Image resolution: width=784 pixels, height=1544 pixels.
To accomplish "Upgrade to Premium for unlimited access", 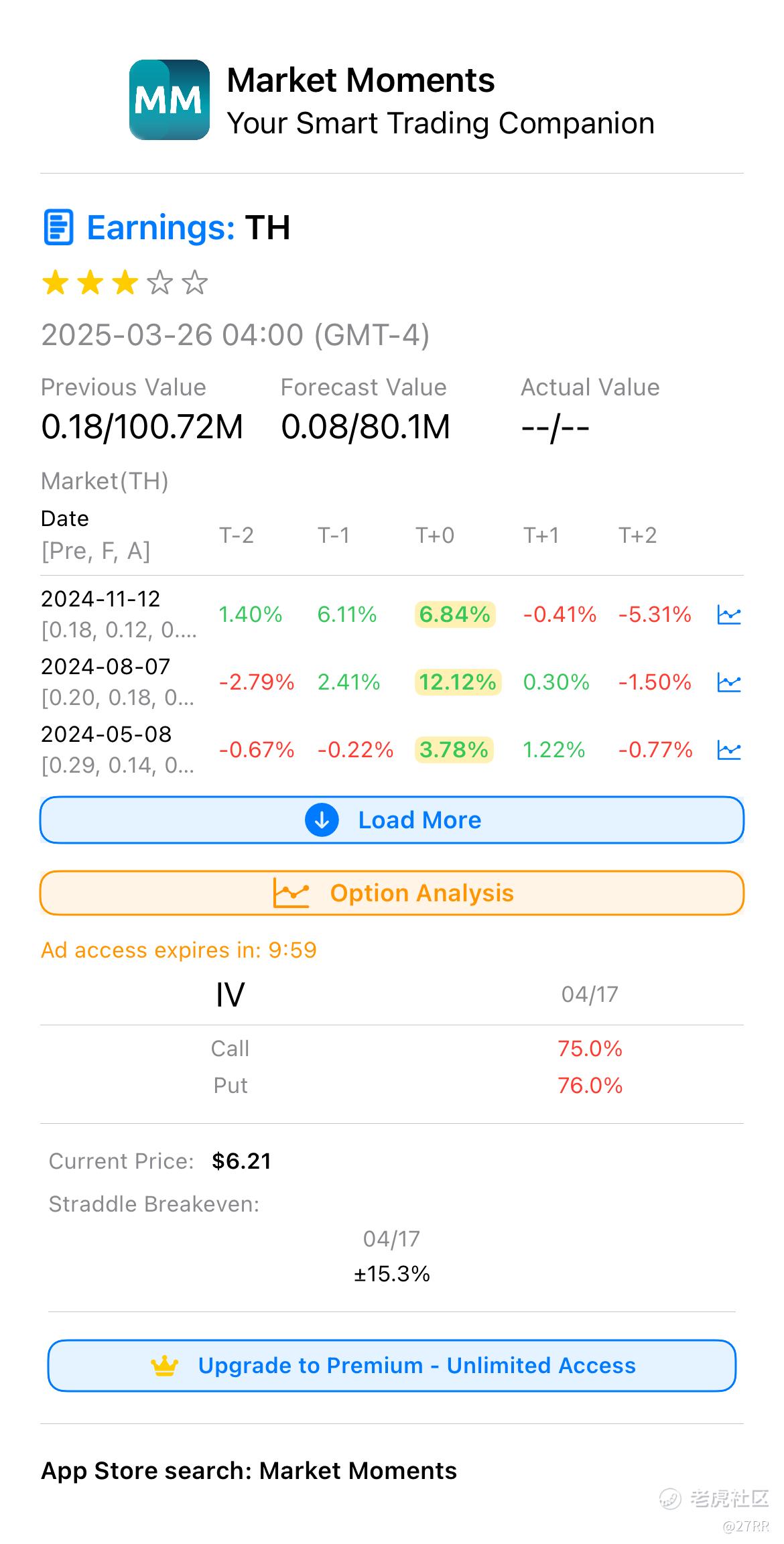I will click(x=392, y=1365).
